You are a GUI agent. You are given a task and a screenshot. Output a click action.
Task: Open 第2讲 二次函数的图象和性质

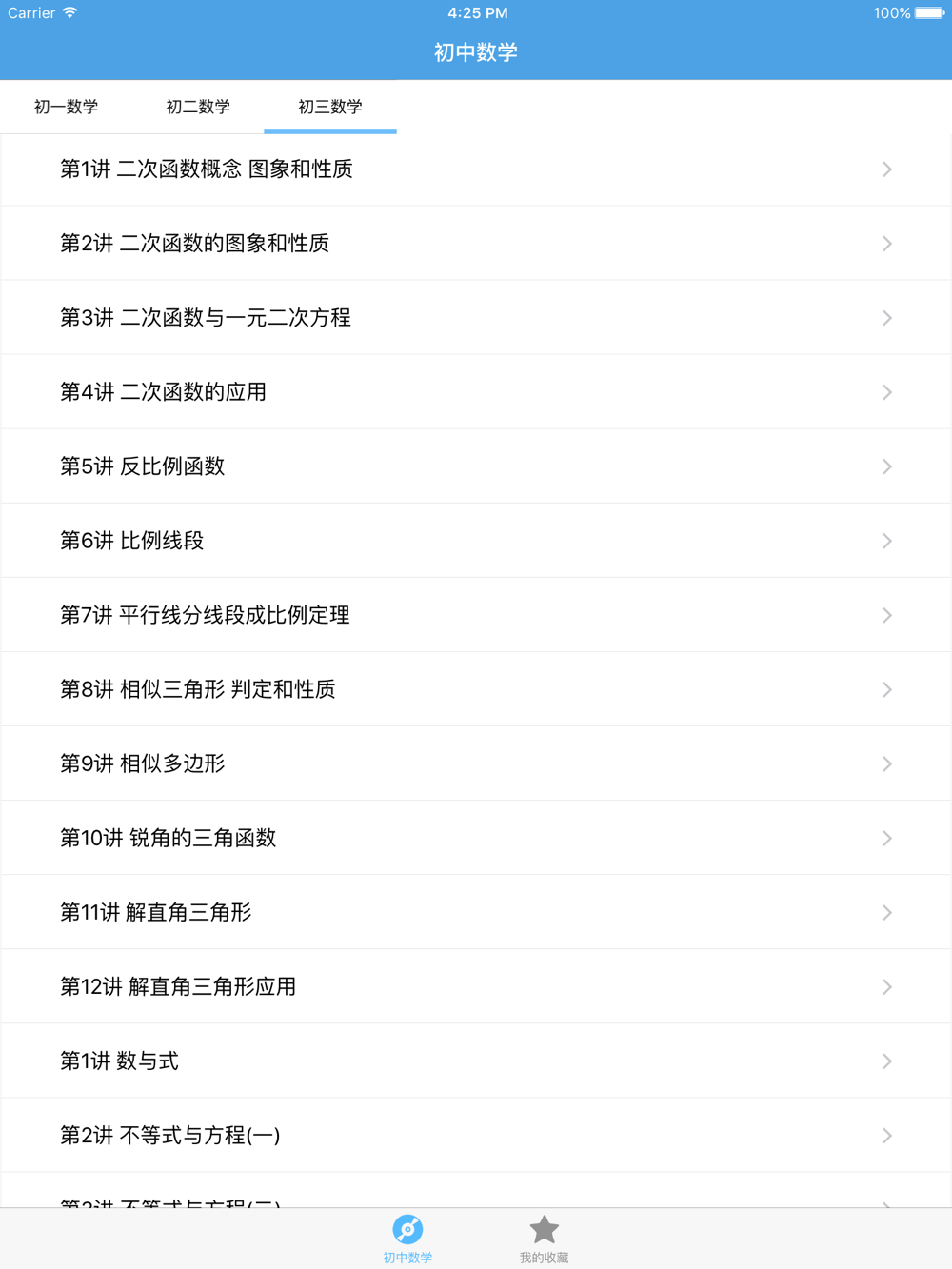(476, 244)
